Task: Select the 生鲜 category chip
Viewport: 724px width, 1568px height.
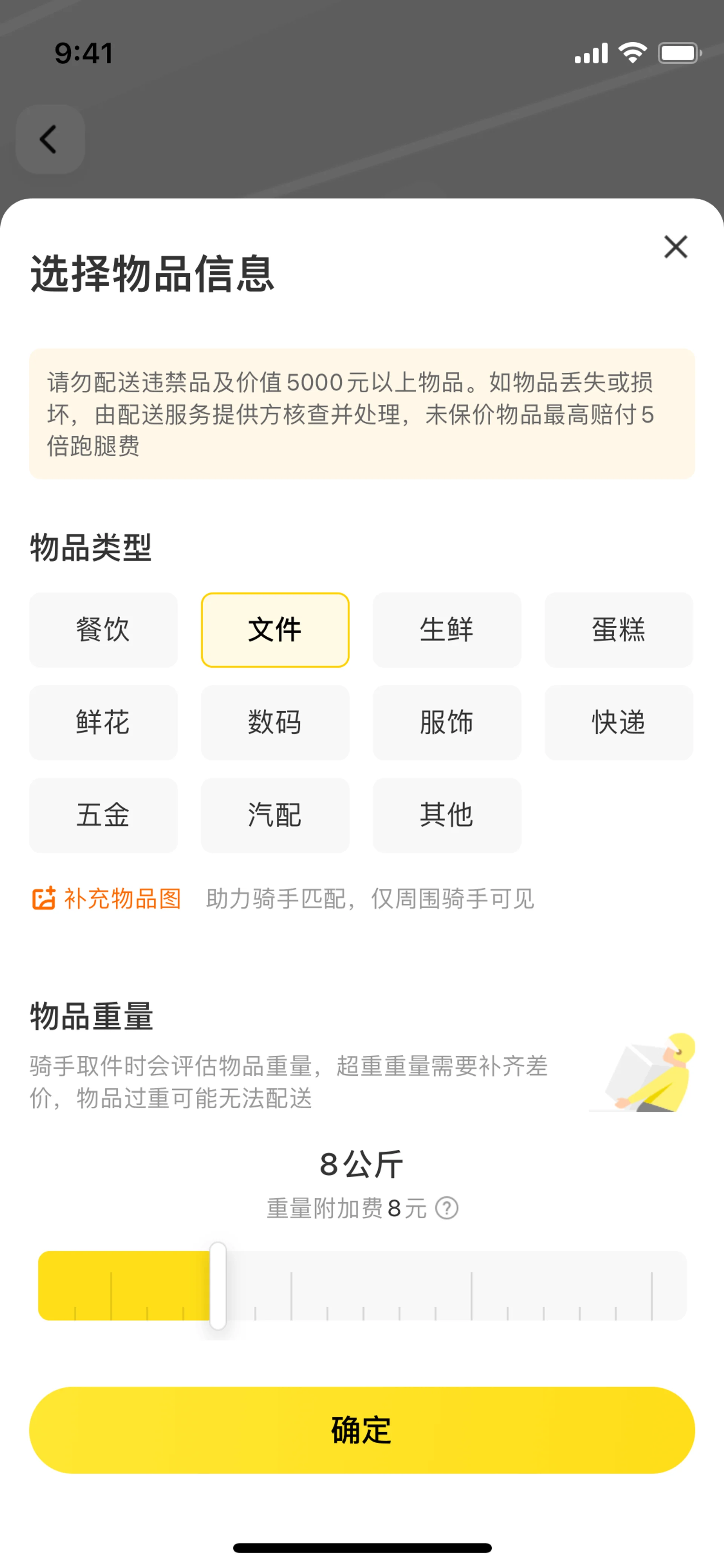Action: (x=446, y=630)
